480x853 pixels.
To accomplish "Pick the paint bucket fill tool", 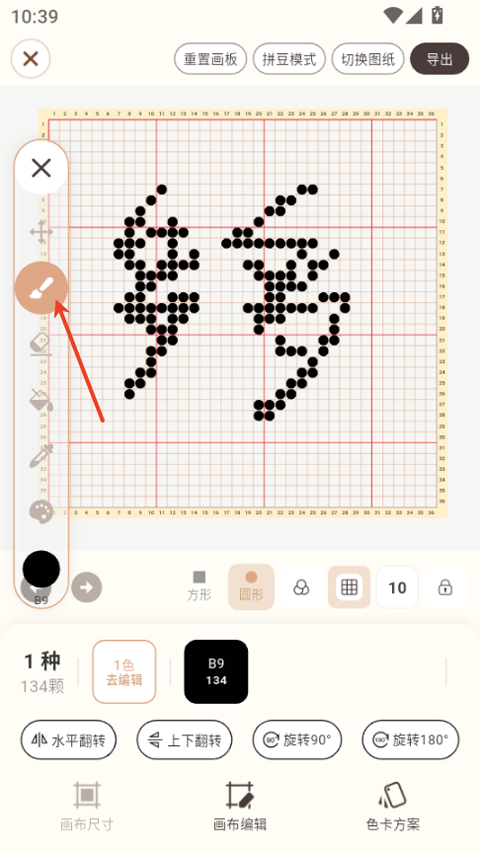I will [41, 400].
